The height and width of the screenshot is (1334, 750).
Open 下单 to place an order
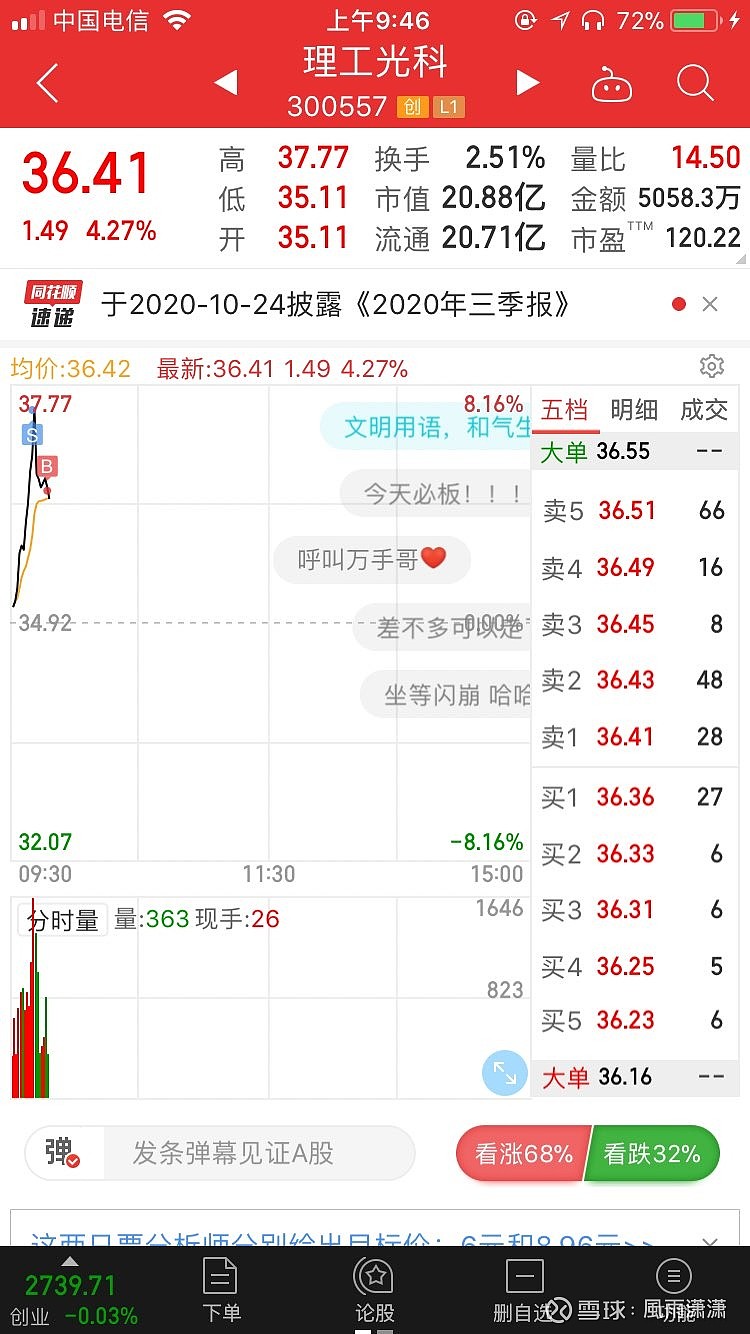[220, 1290]
